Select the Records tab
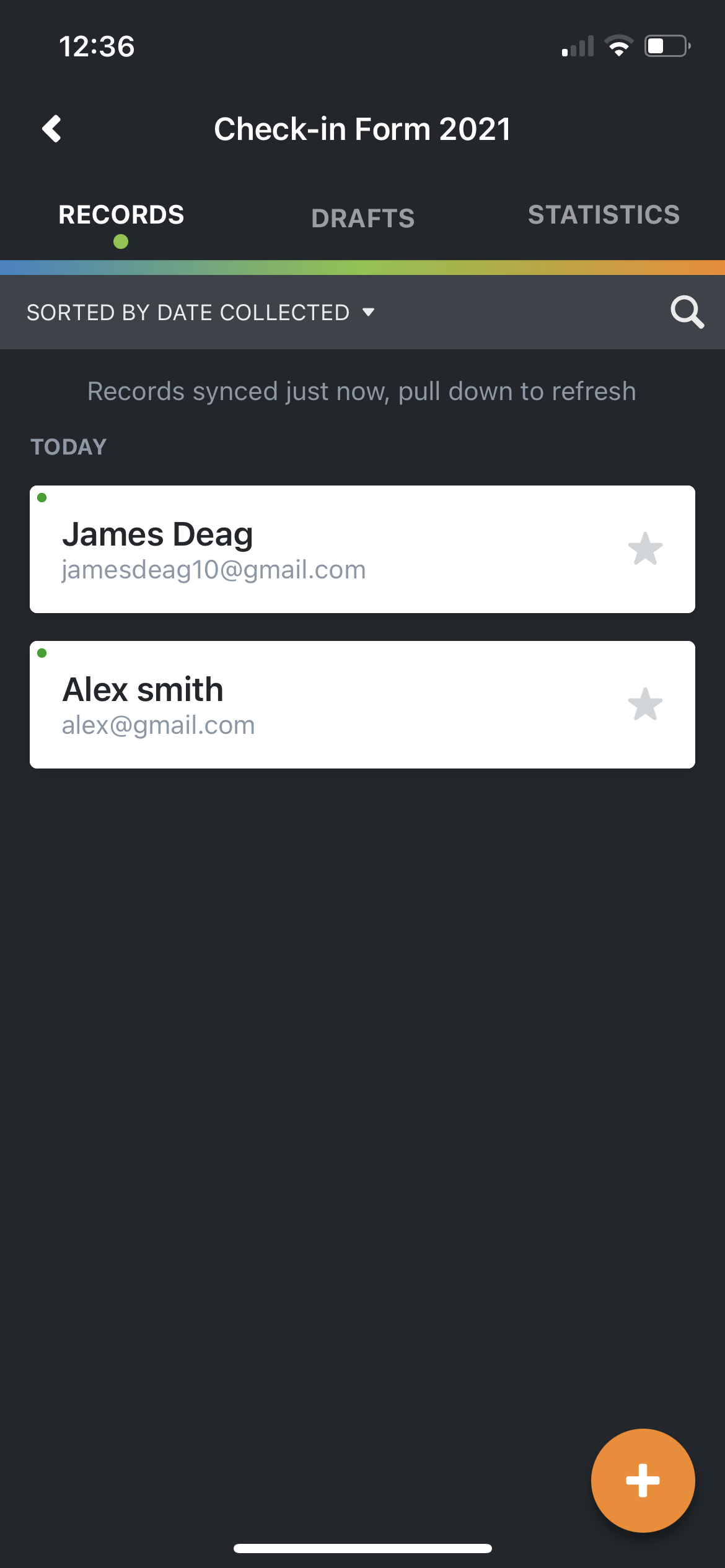 (x=121, y=215)
